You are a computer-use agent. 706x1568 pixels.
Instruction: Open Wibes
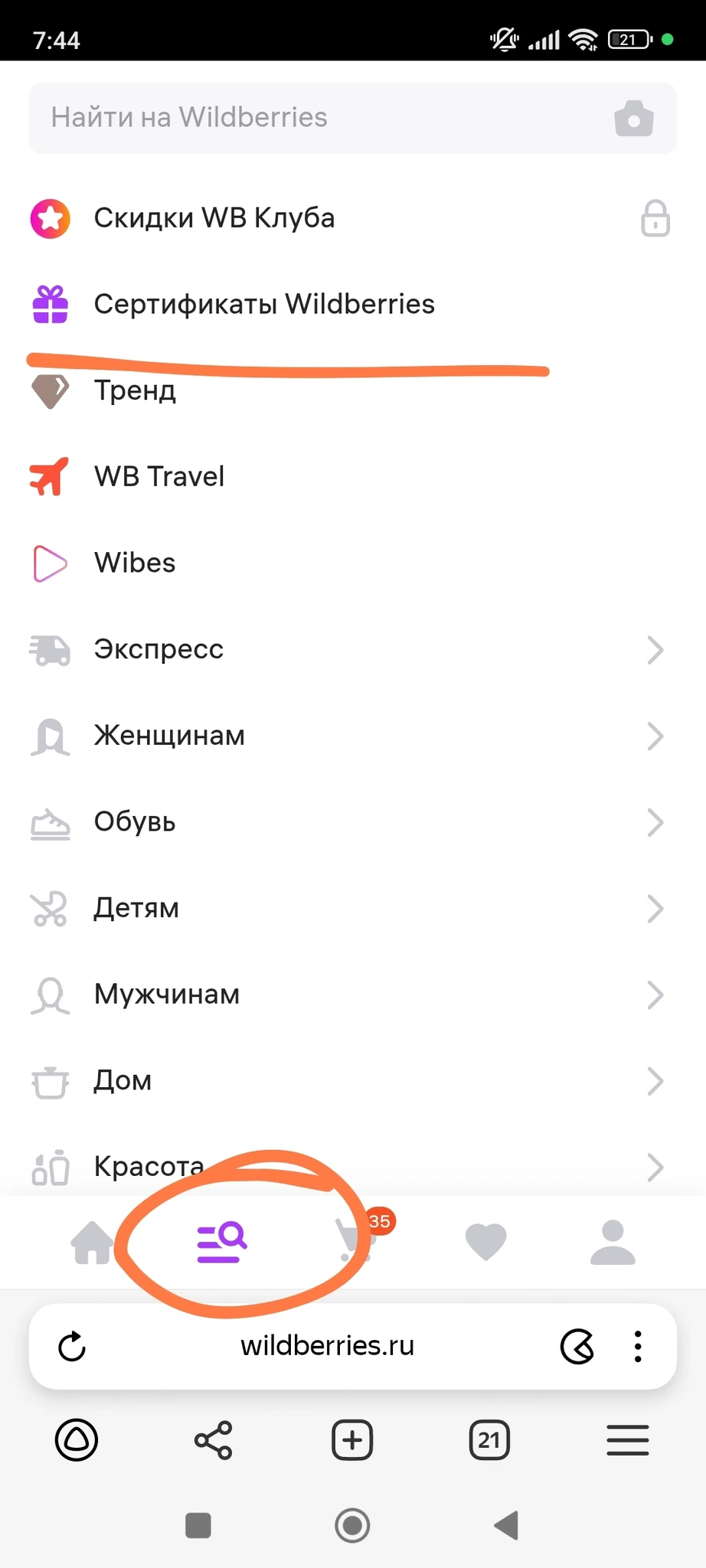point(353,563)
